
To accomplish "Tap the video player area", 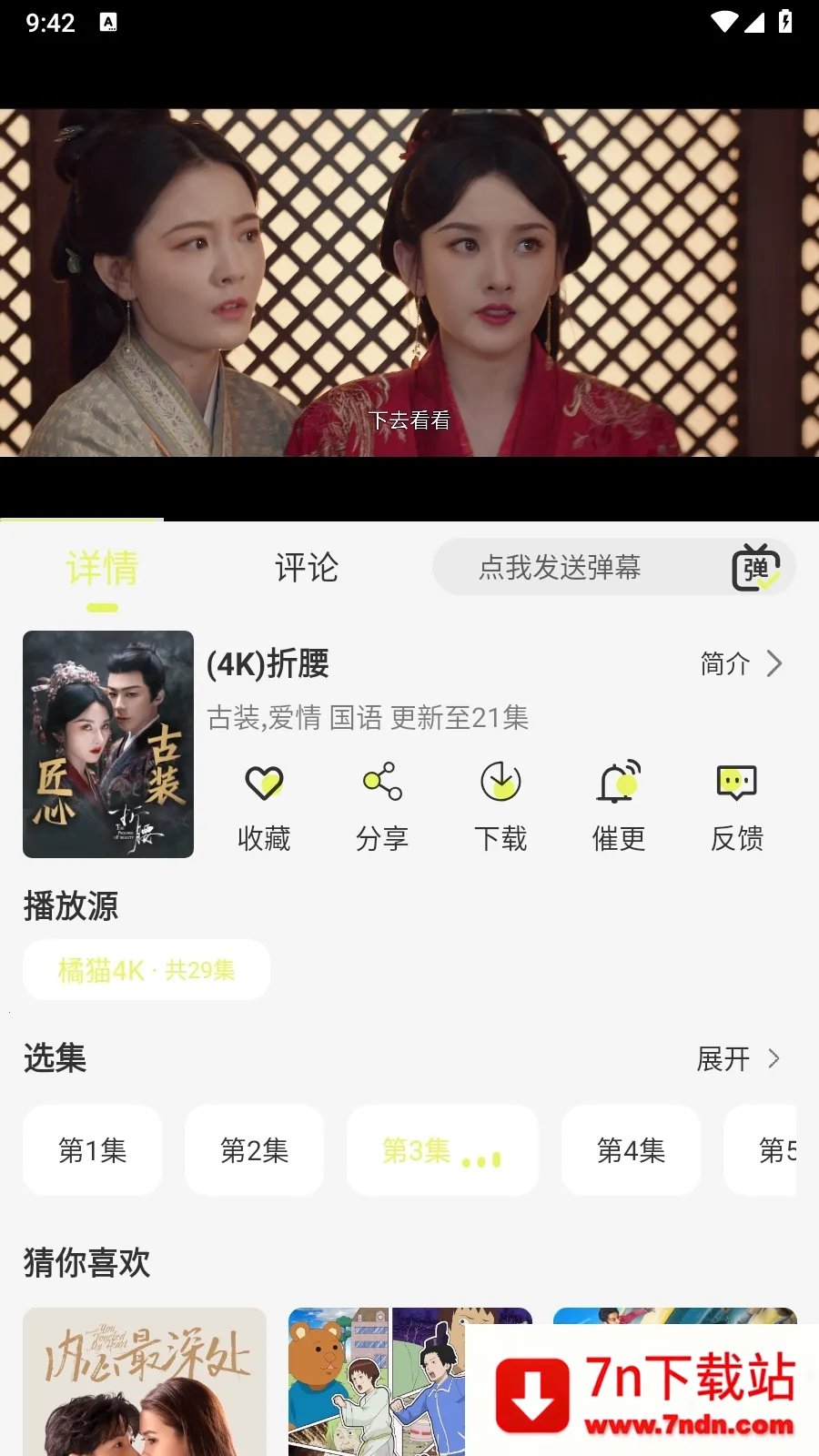I will point(409,282).
